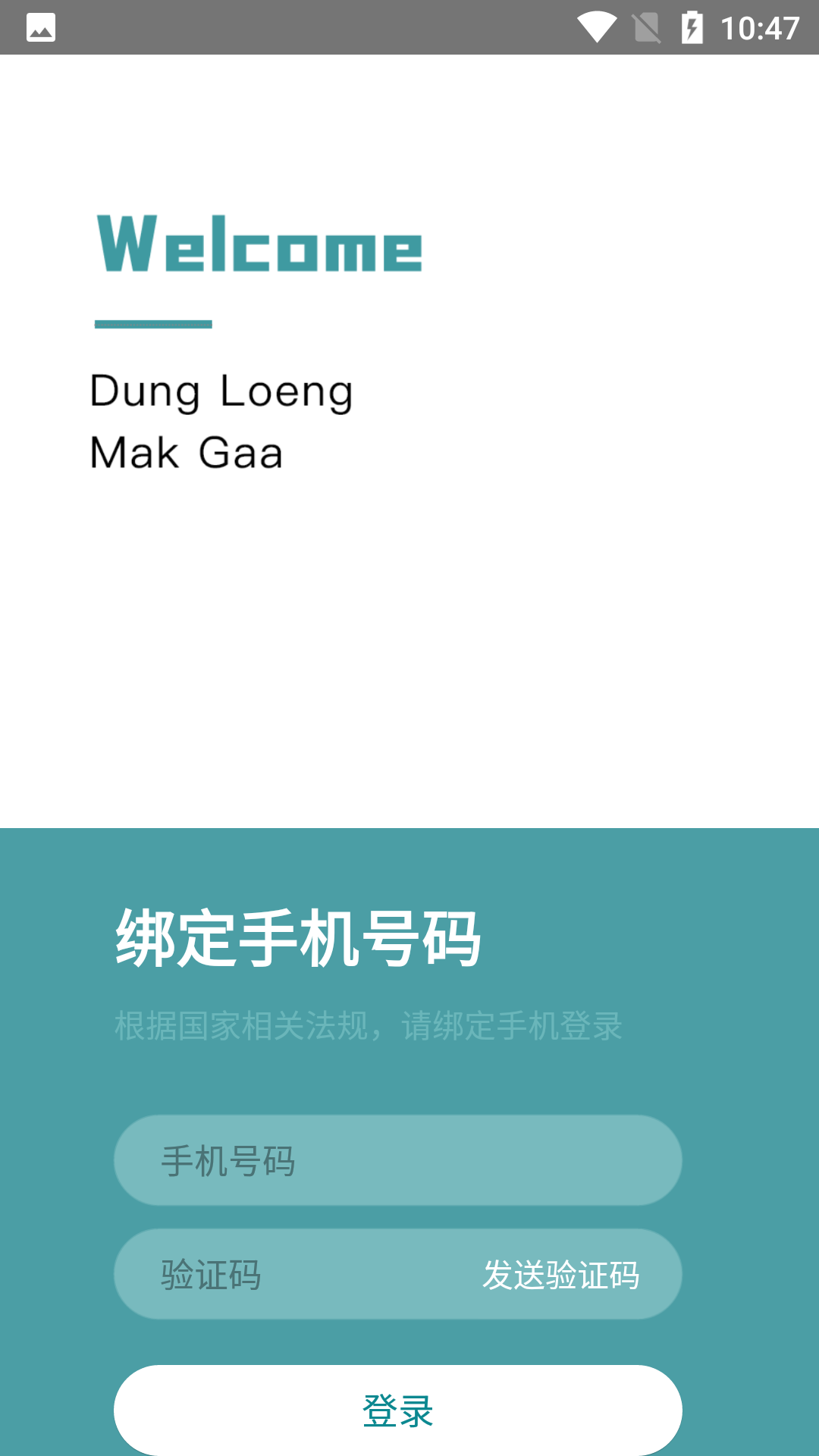Click the screenshot notification icon in status bar
The height and width of the screenshot is (1456, 819).
click(41, 26)
